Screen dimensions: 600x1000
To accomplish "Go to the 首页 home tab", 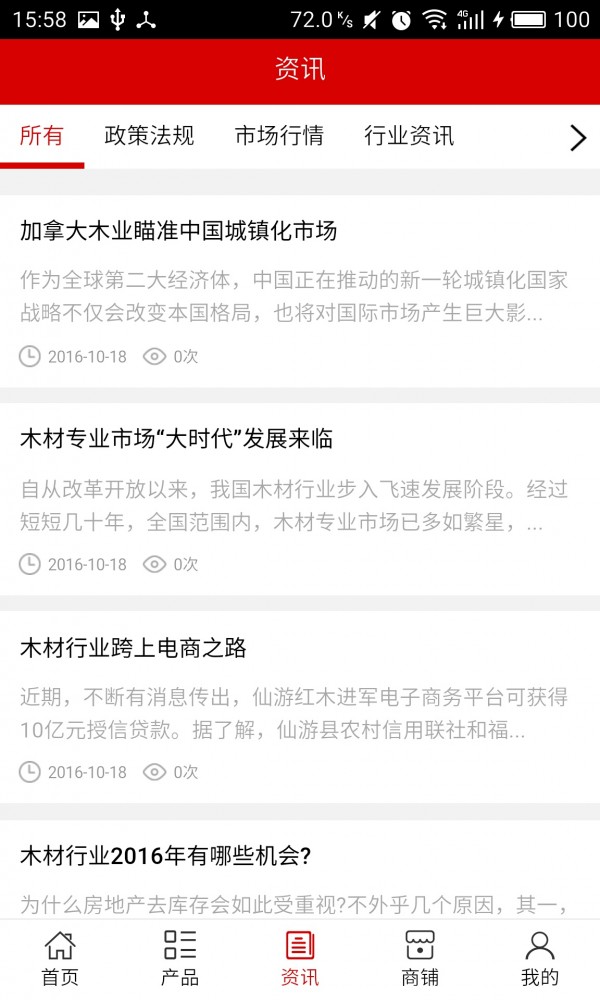I will pos(60,958).
